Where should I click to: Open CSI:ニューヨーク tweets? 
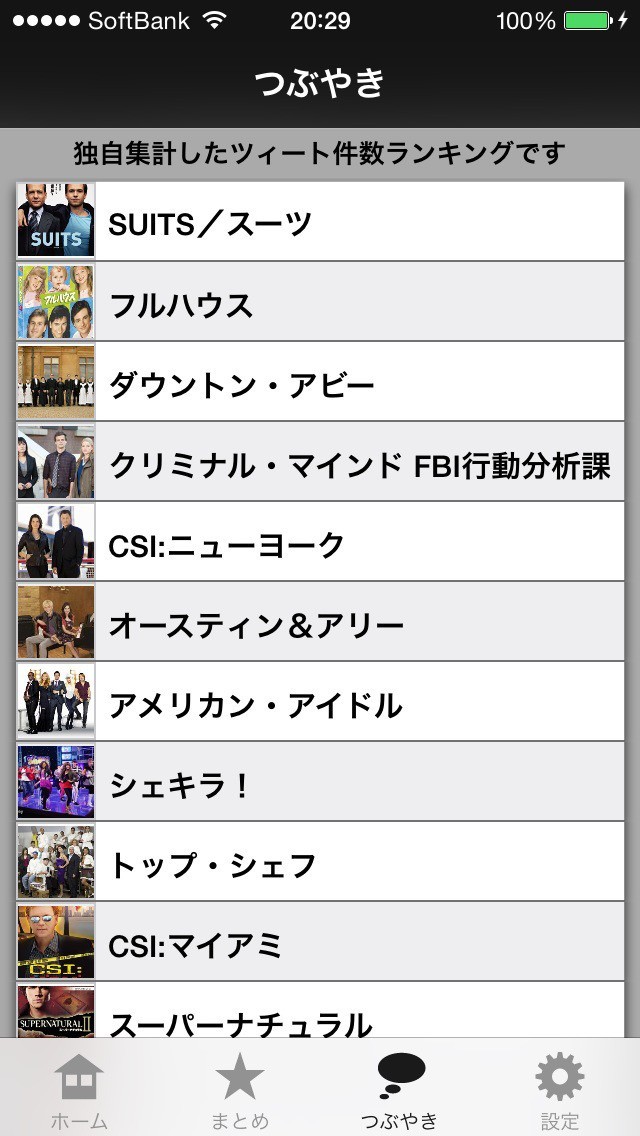320,543
